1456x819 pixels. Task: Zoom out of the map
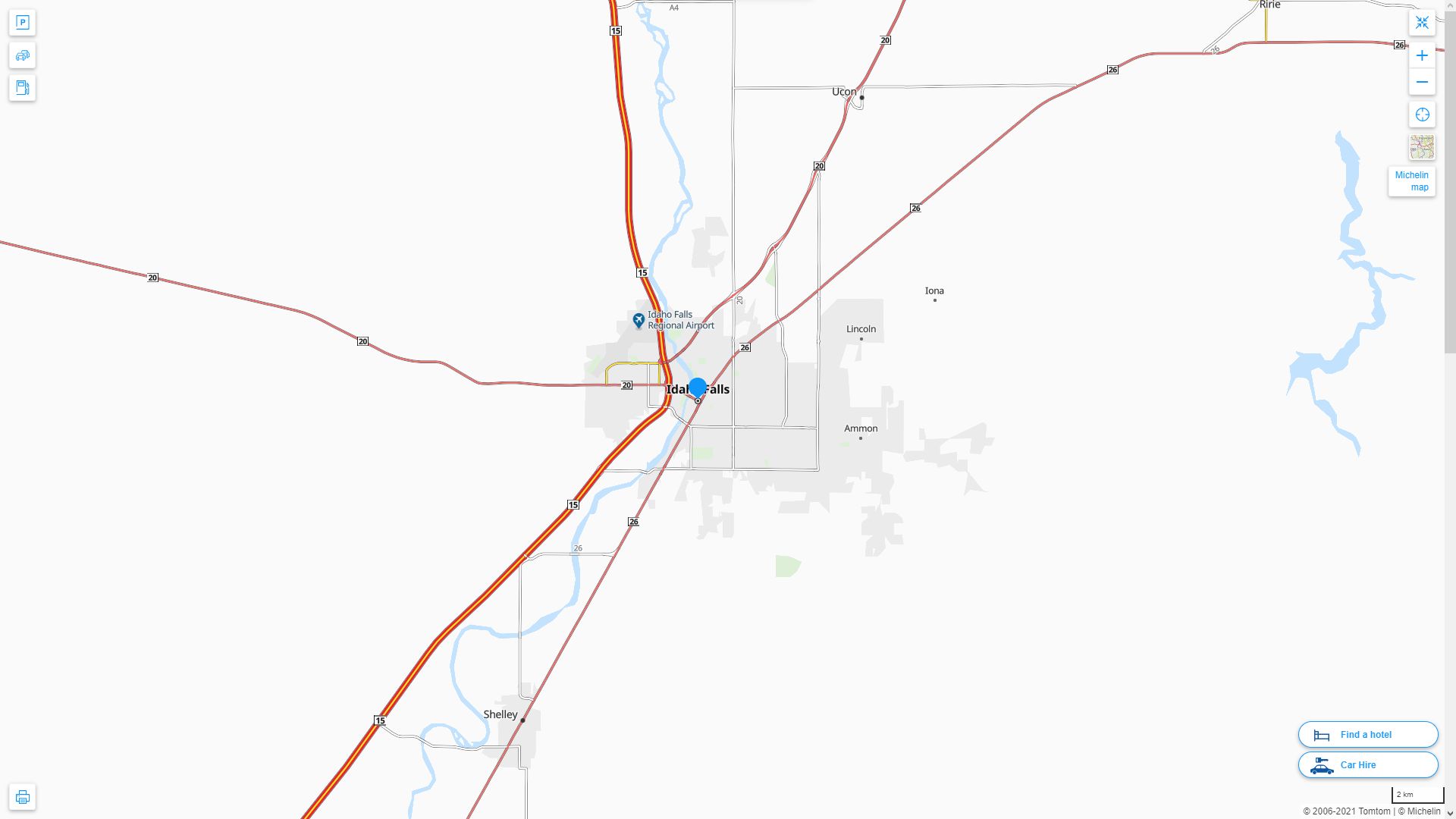coord(1422,82)
